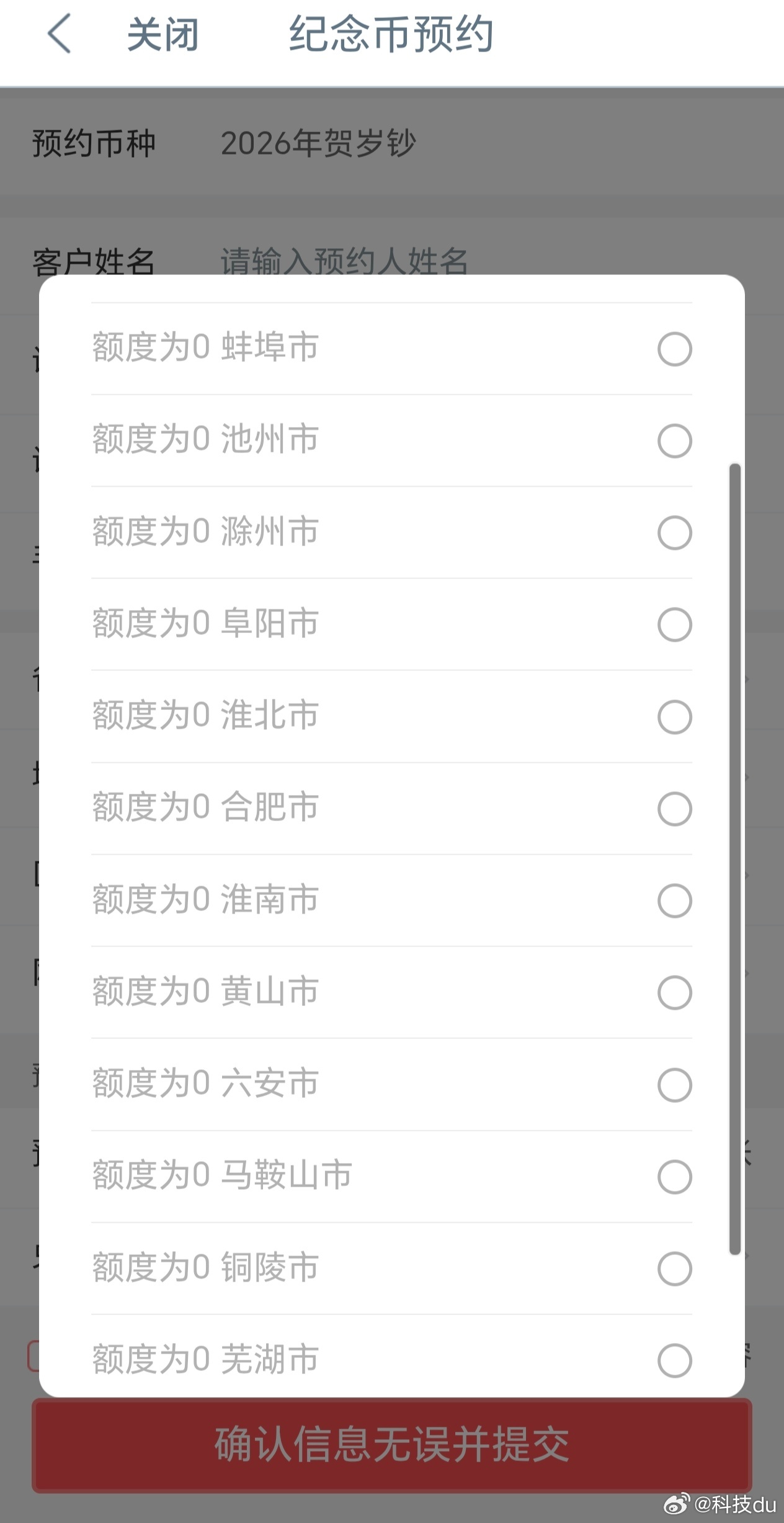Viewport: 784px width, 1523px height.
Task: Select the 淮南市 radio button
Action: pyautogui.click(x=675, y=900)
